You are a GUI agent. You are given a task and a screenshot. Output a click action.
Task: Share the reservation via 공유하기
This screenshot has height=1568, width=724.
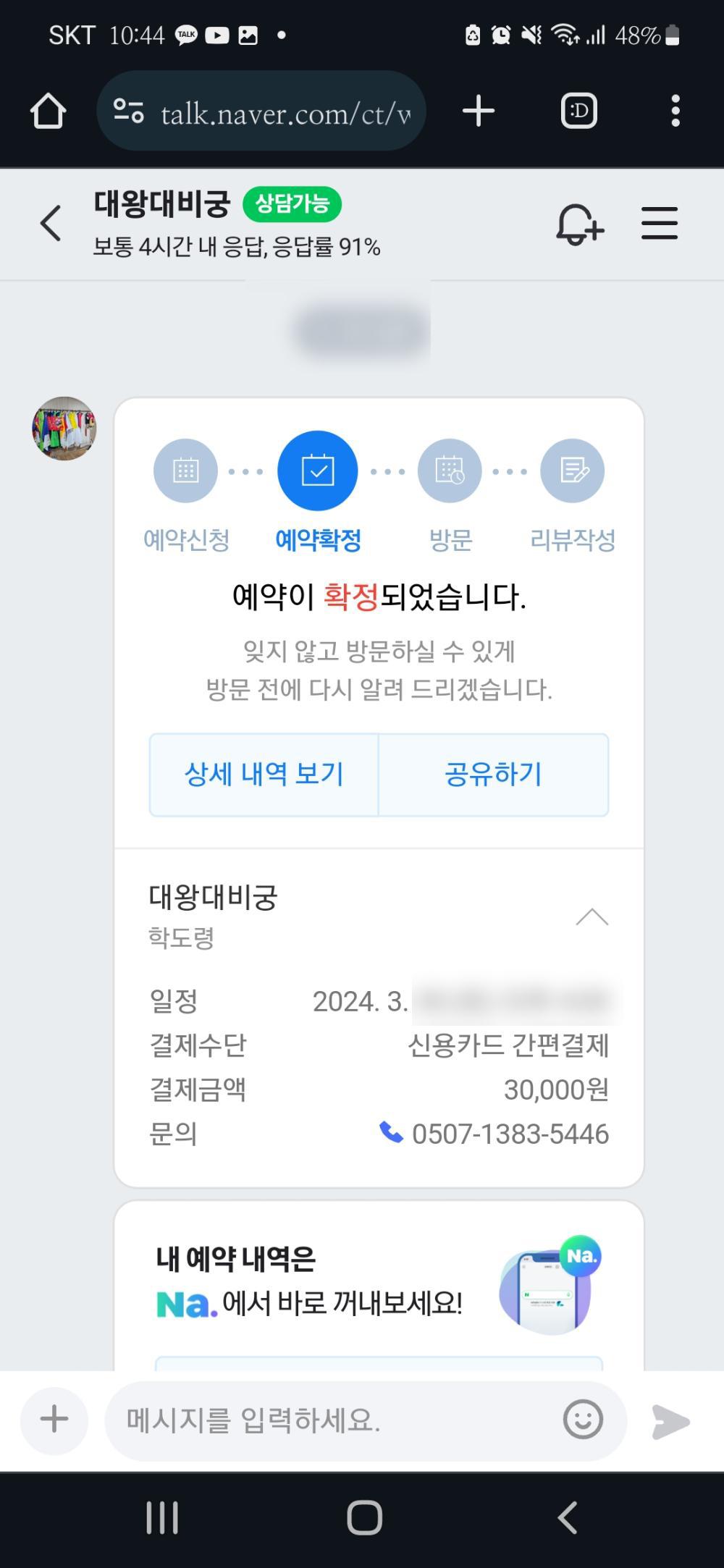coord(493,775)
